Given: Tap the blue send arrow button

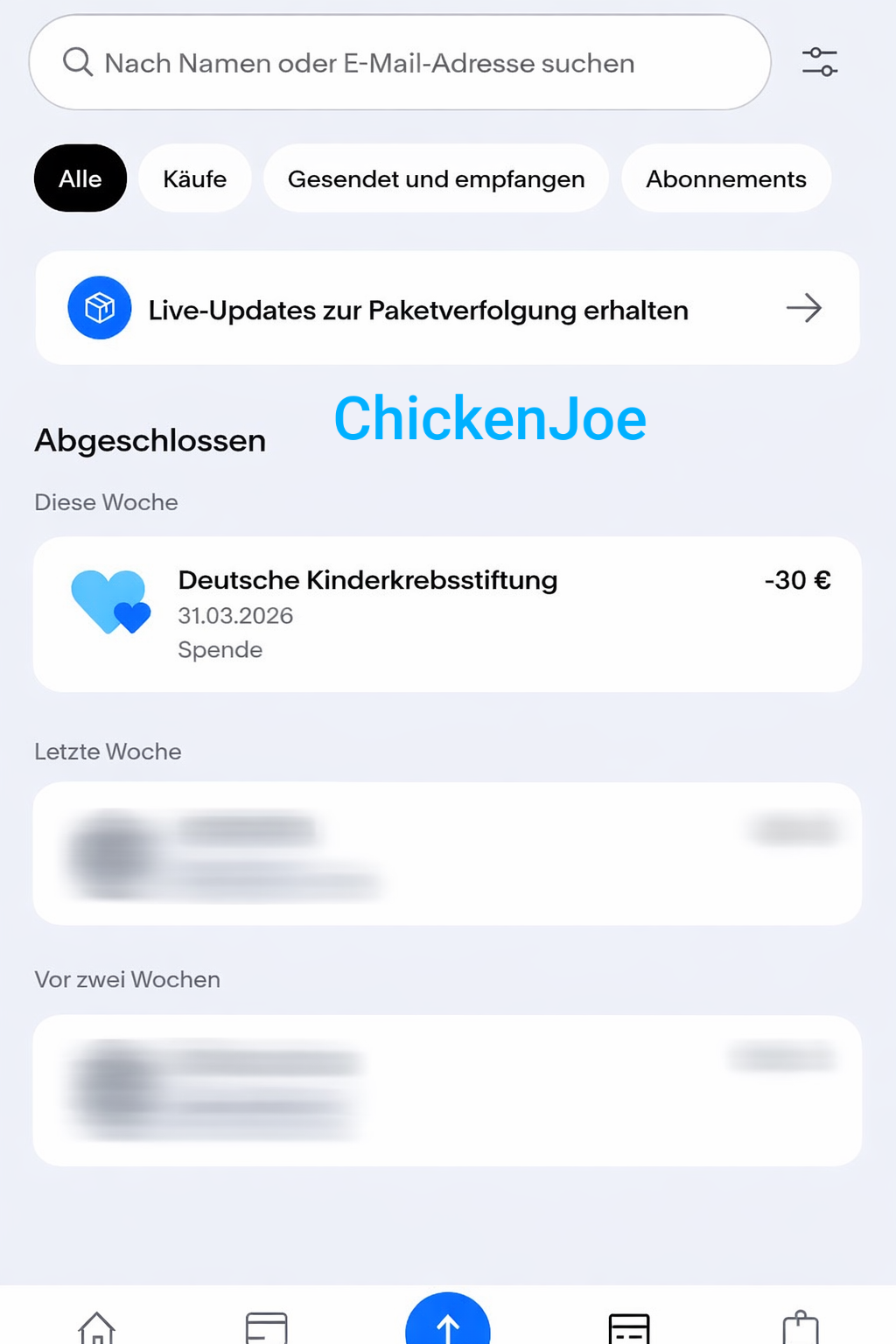Looking at the screenshot, I should tap(448, 1325).
